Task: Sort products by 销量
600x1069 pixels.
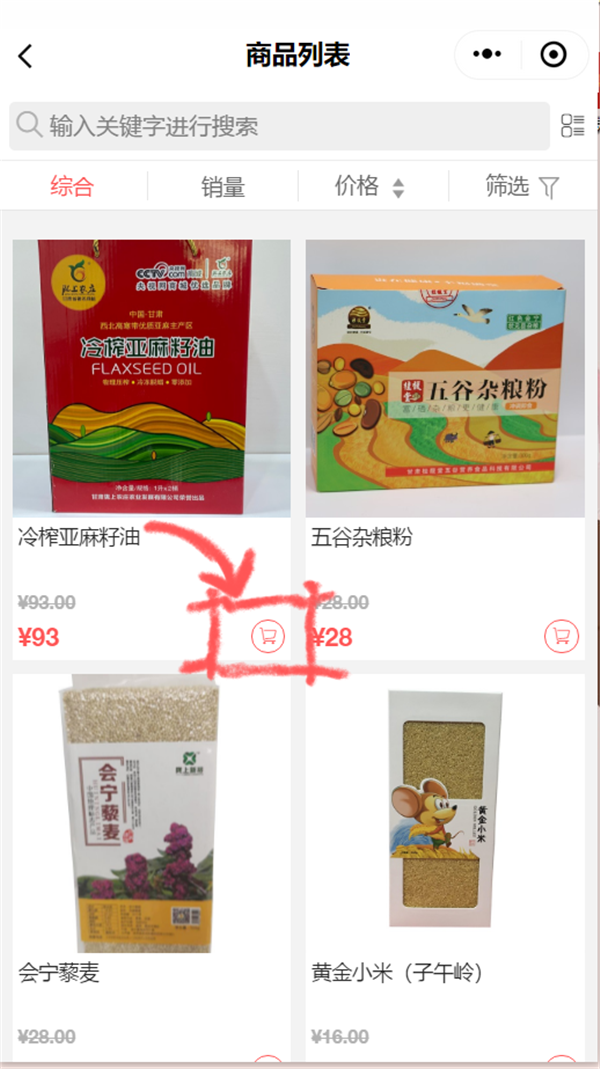Action: pos(222,186)
